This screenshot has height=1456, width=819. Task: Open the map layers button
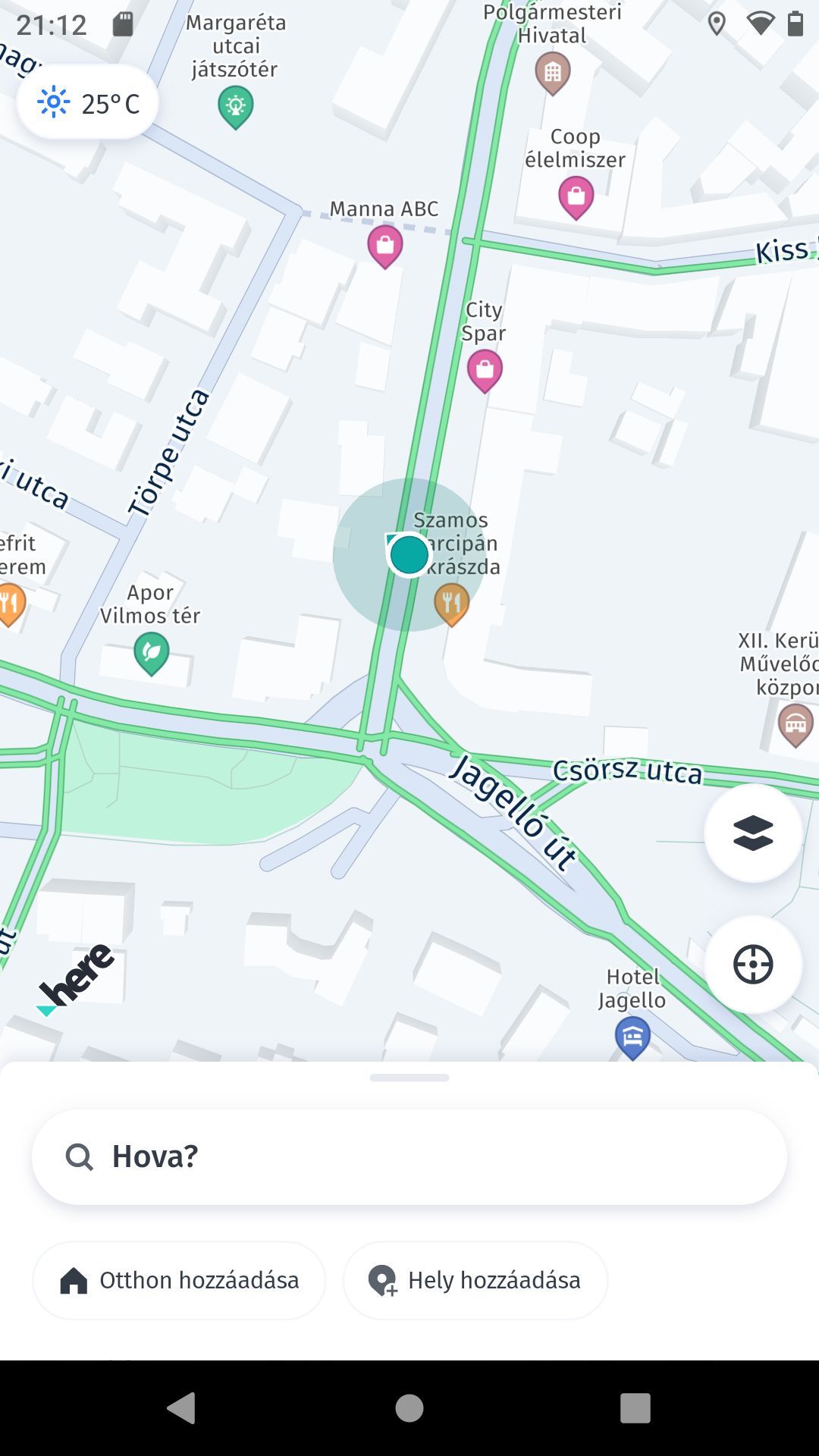[x=753, y=833]
